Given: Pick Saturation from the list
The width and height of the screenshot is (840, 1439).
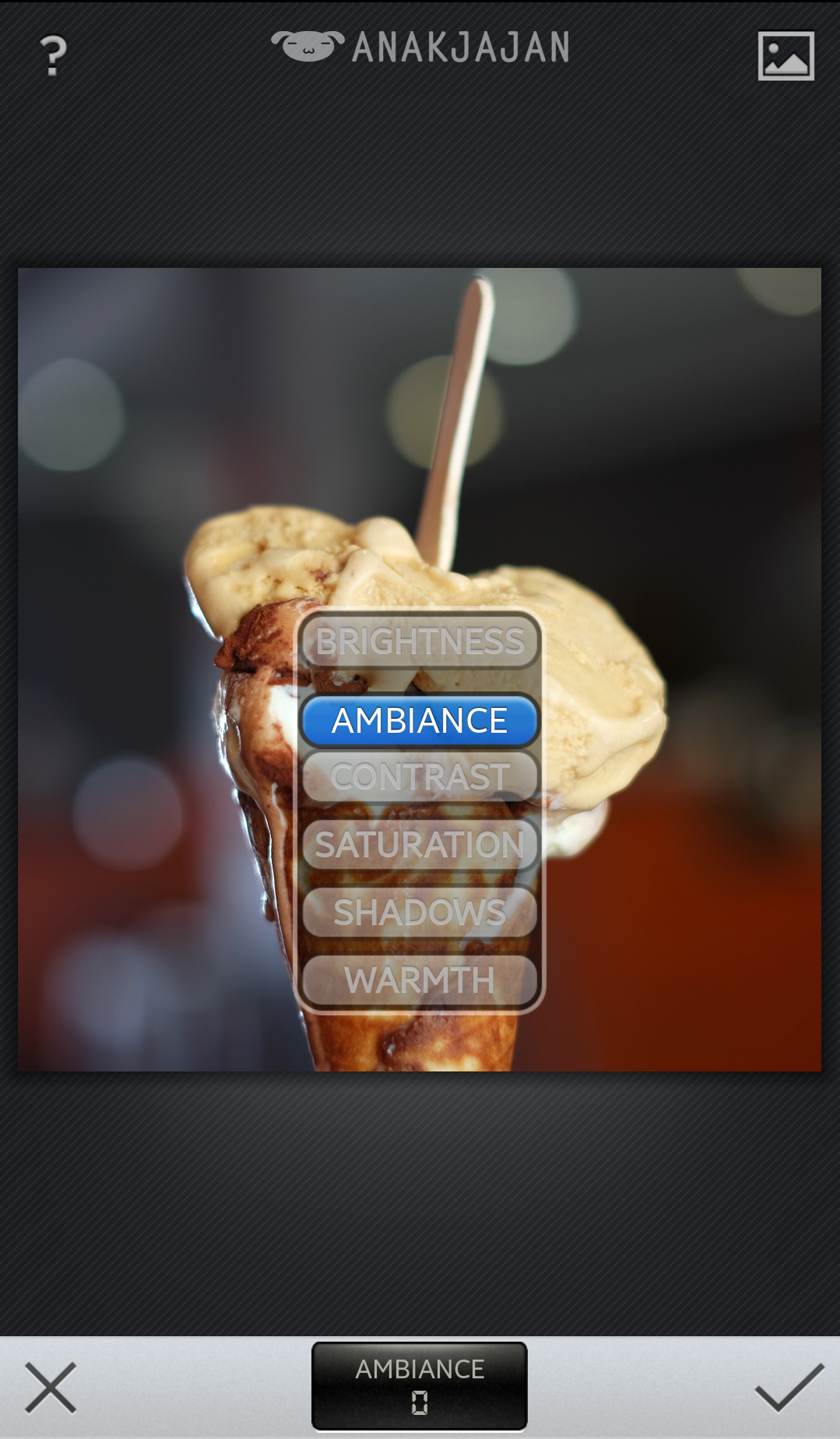Looking at the screenshot, I should 420,845.
